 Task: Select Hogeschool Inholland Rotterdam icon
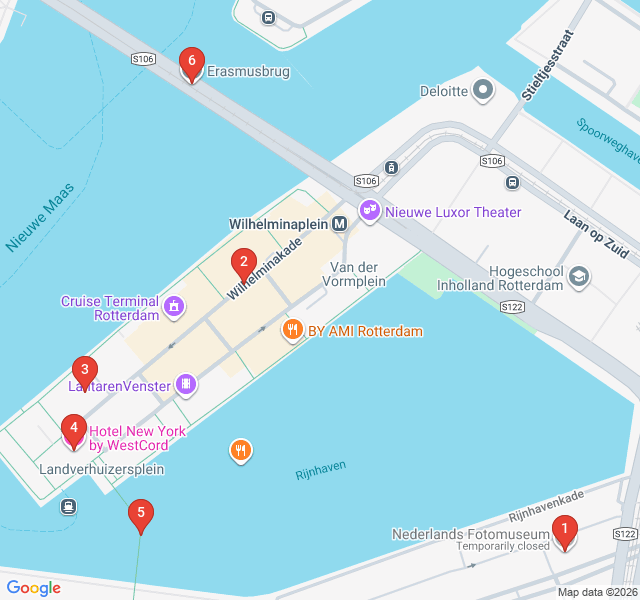[x=578, y=276]
